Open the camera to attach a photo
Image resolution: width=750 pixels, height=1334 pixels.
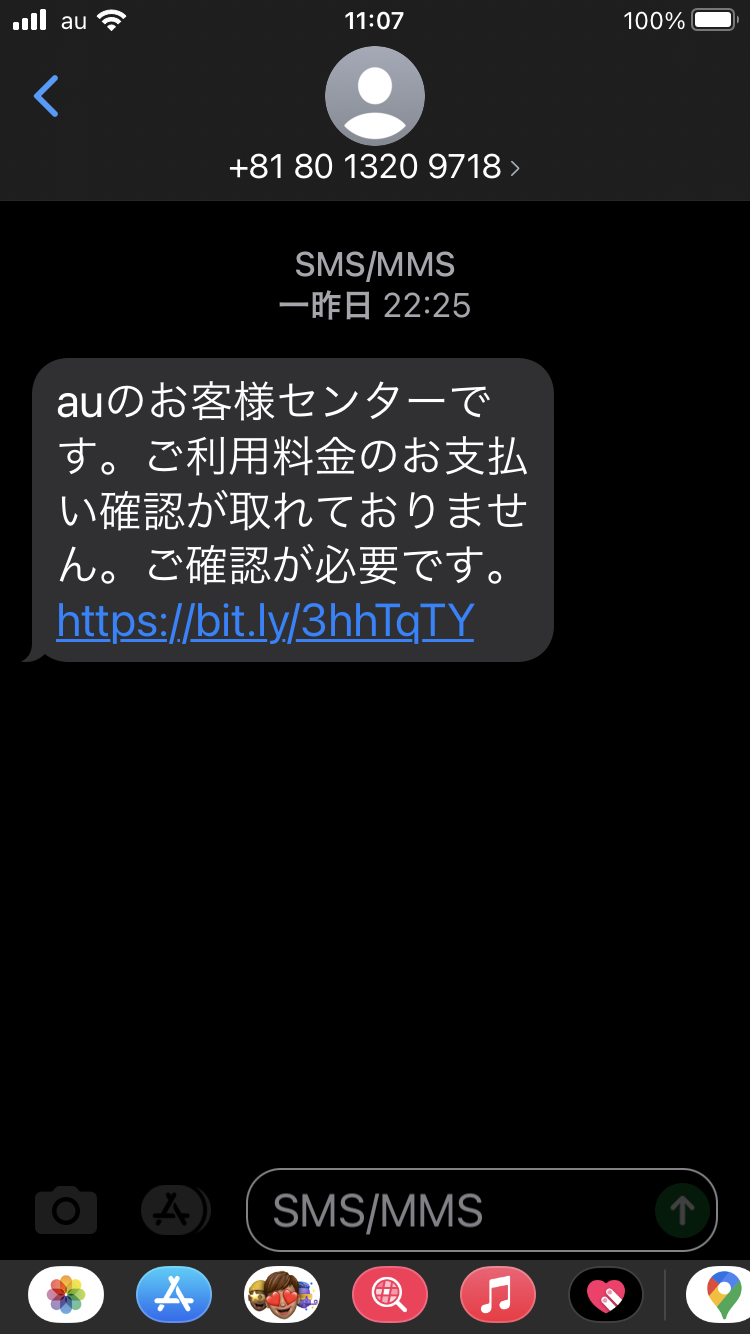click(x=66, y=1211)
